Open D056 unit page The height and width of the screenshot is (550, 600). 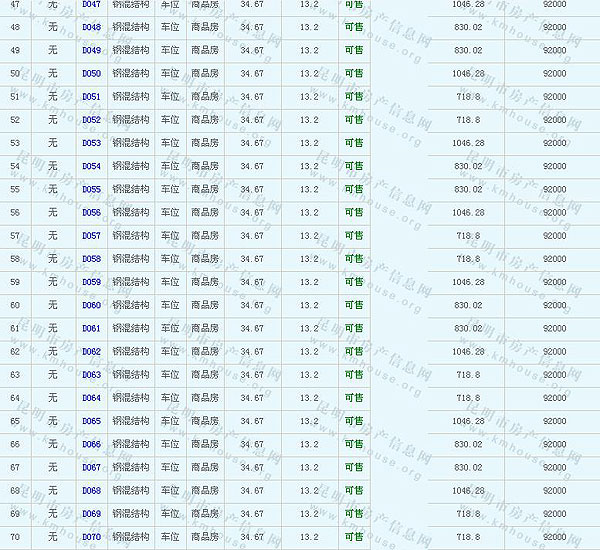(91, 213)
